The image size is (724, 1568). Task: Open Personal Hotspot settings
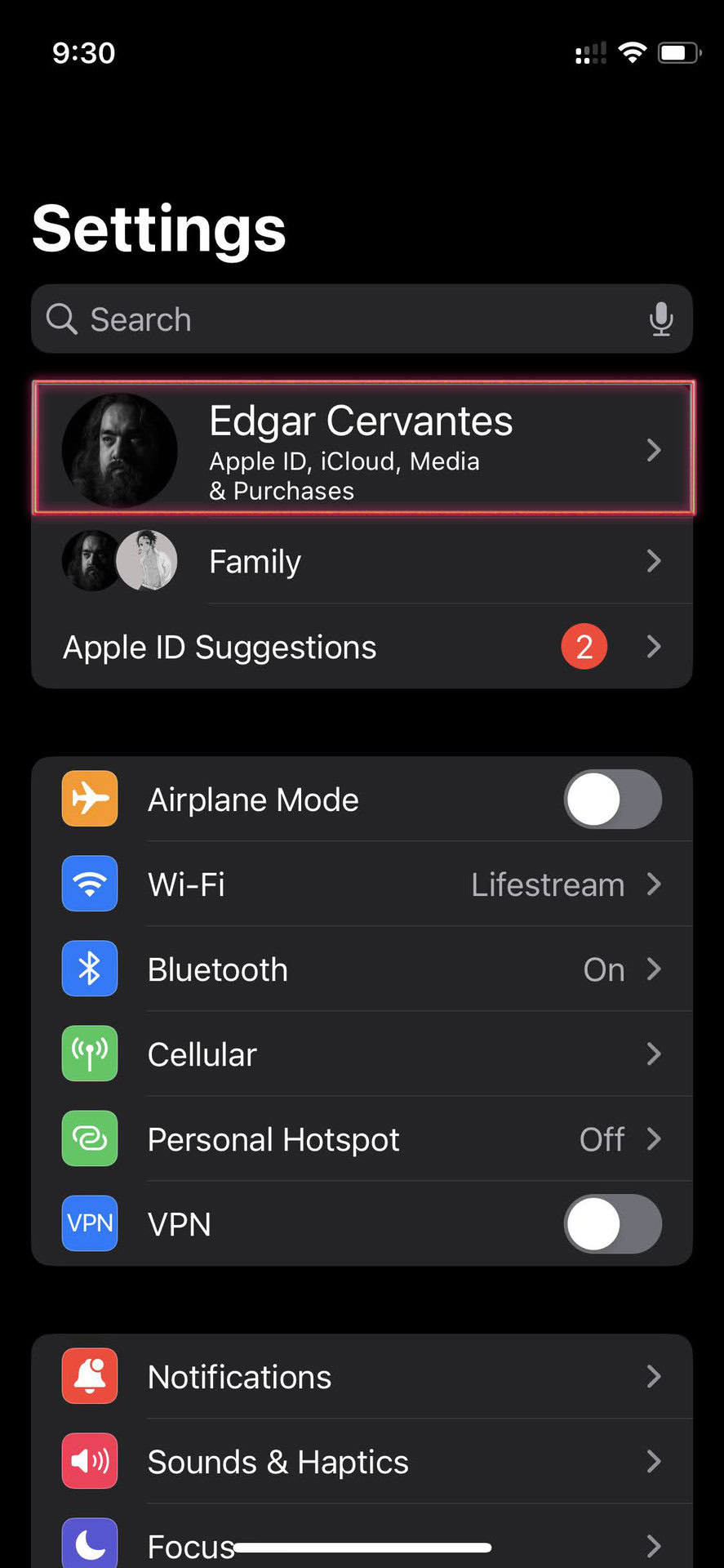click(362, 1139)
